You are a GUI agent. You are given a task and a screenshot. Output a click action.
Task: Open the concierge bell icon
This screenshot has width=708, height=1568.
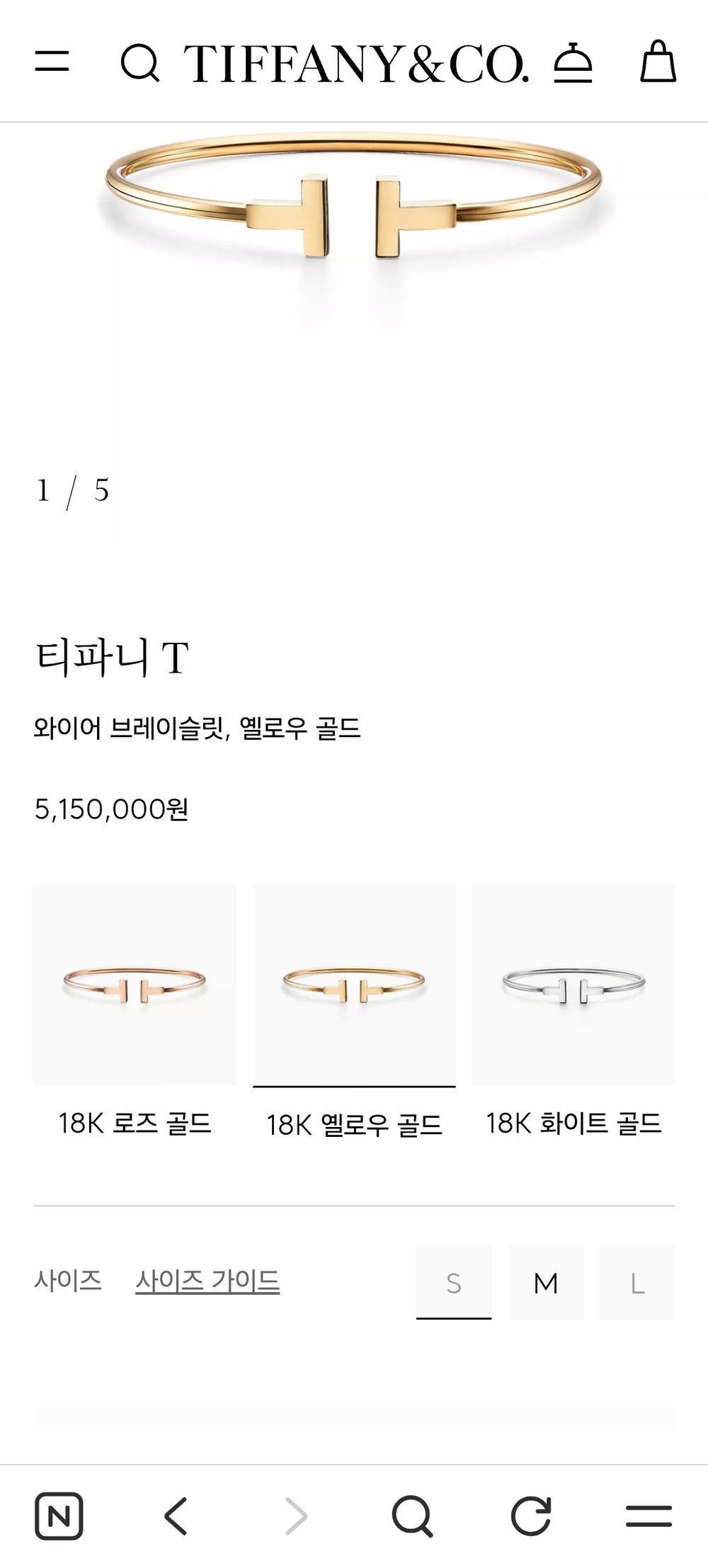pos(573,63)
